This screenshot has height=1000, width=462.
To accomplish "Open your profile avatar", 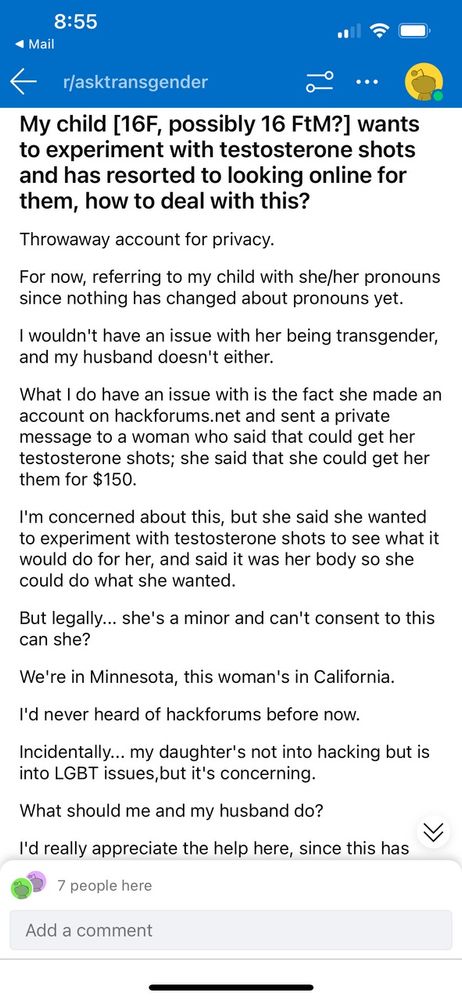I will (424, 82).
